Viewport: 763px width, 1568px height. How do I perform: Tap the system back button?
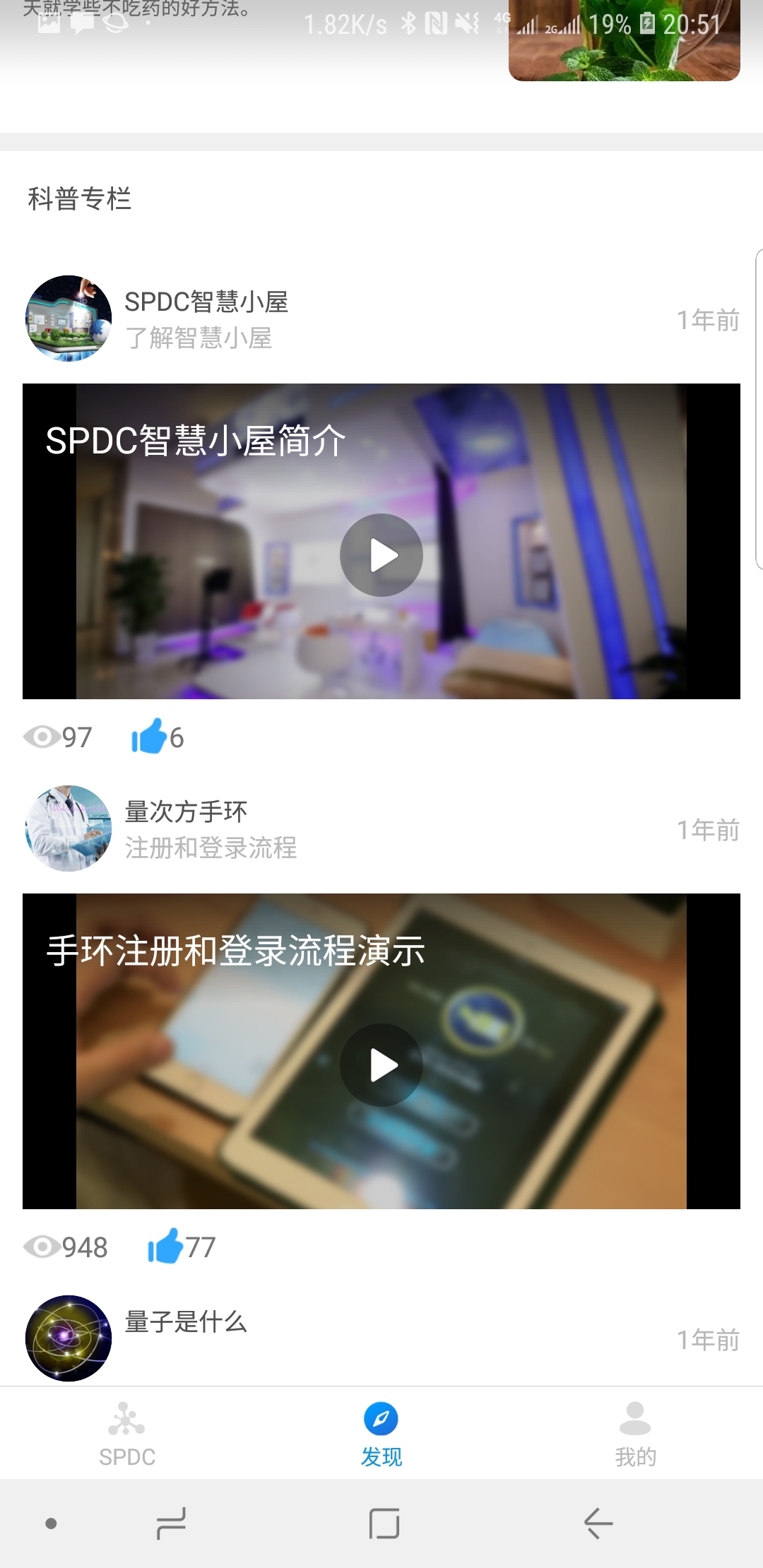click(598, 1524)
